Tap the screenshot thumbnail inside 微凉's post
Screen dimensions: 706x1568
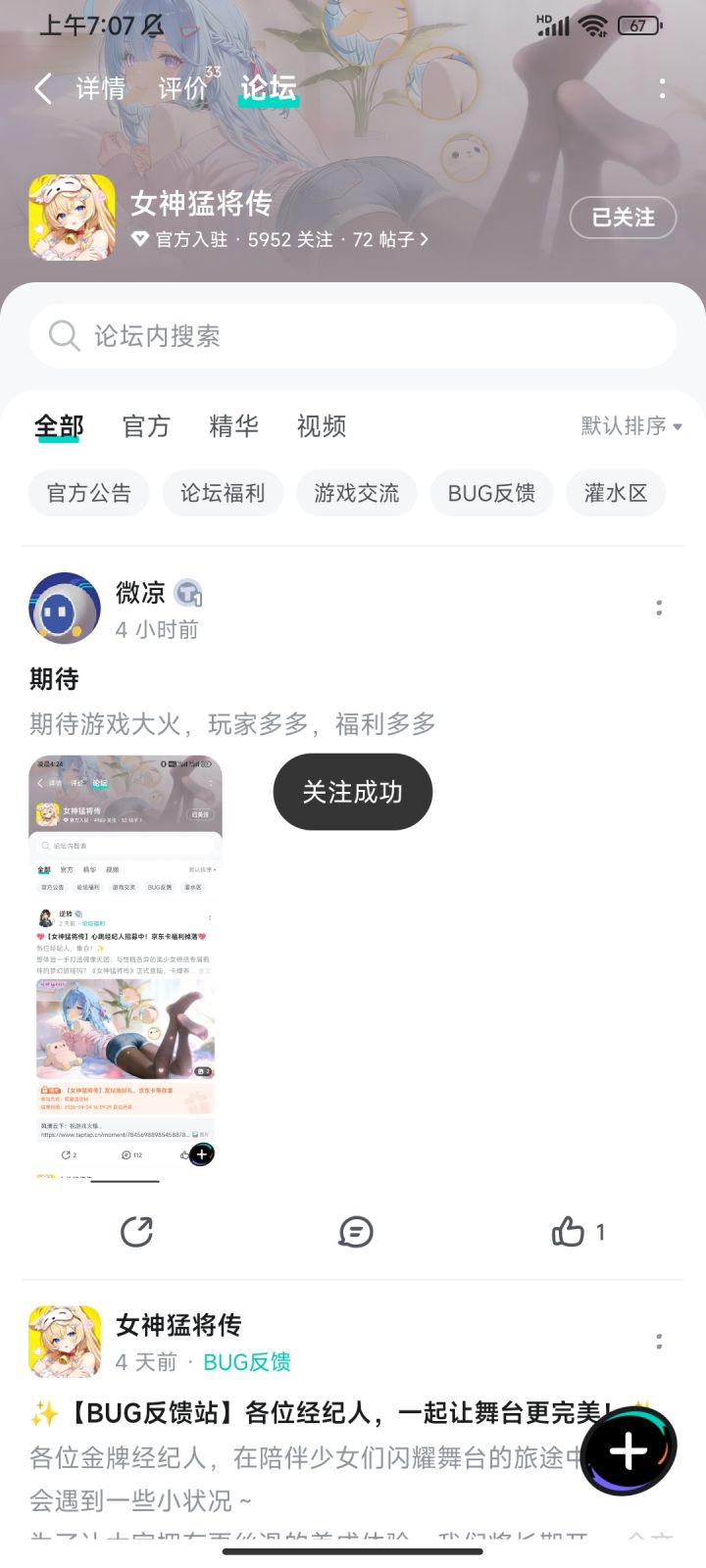125,965
